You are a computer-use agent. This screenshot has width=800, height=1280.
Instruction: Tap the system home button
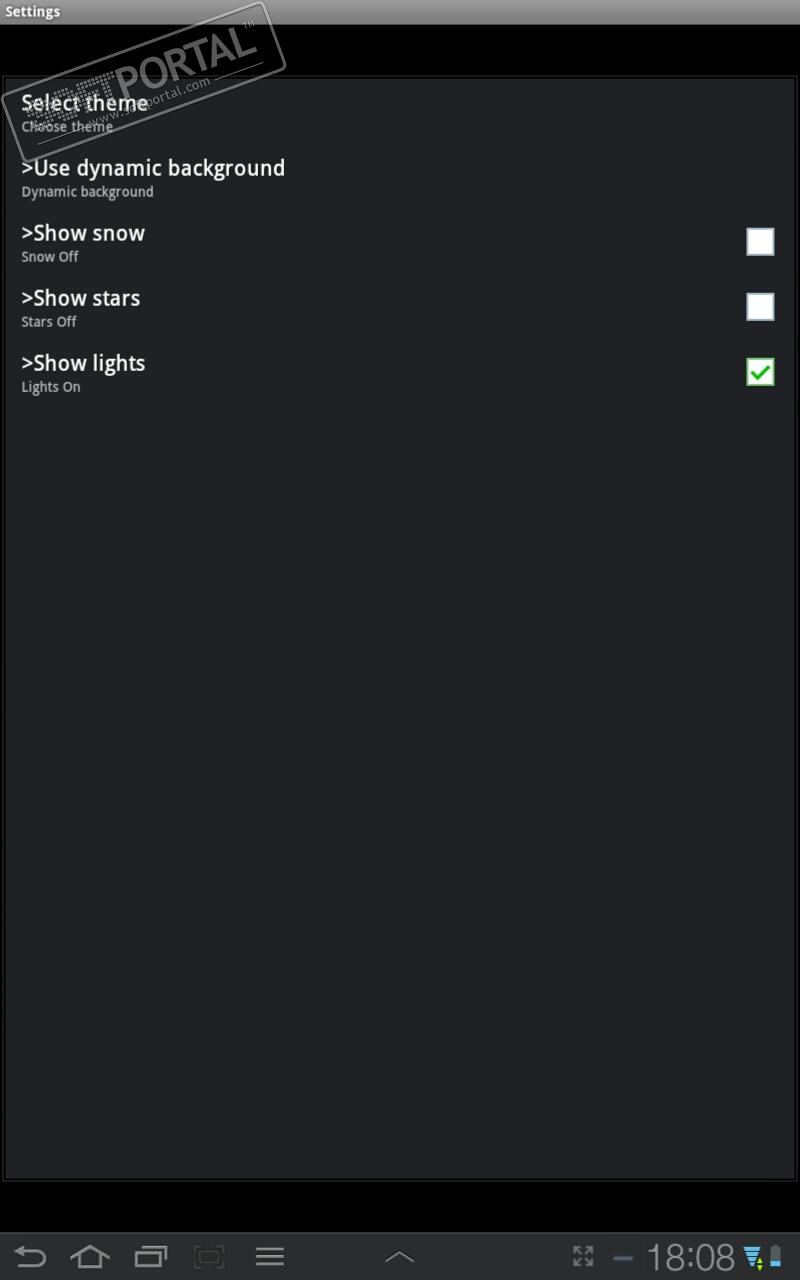[90, 1257]
